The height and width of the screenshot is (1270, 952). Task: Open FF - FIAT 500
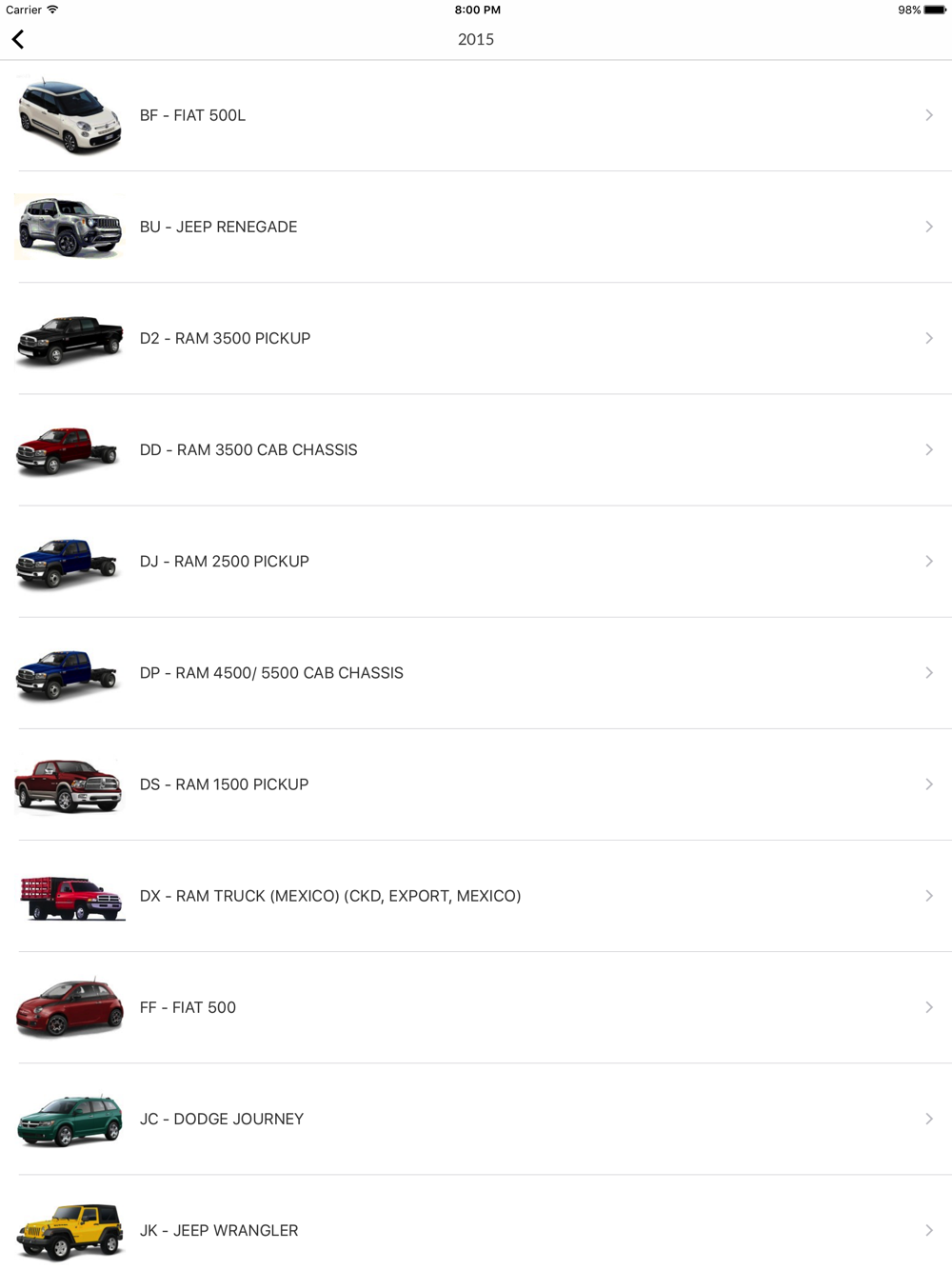tap(476, 1006)
